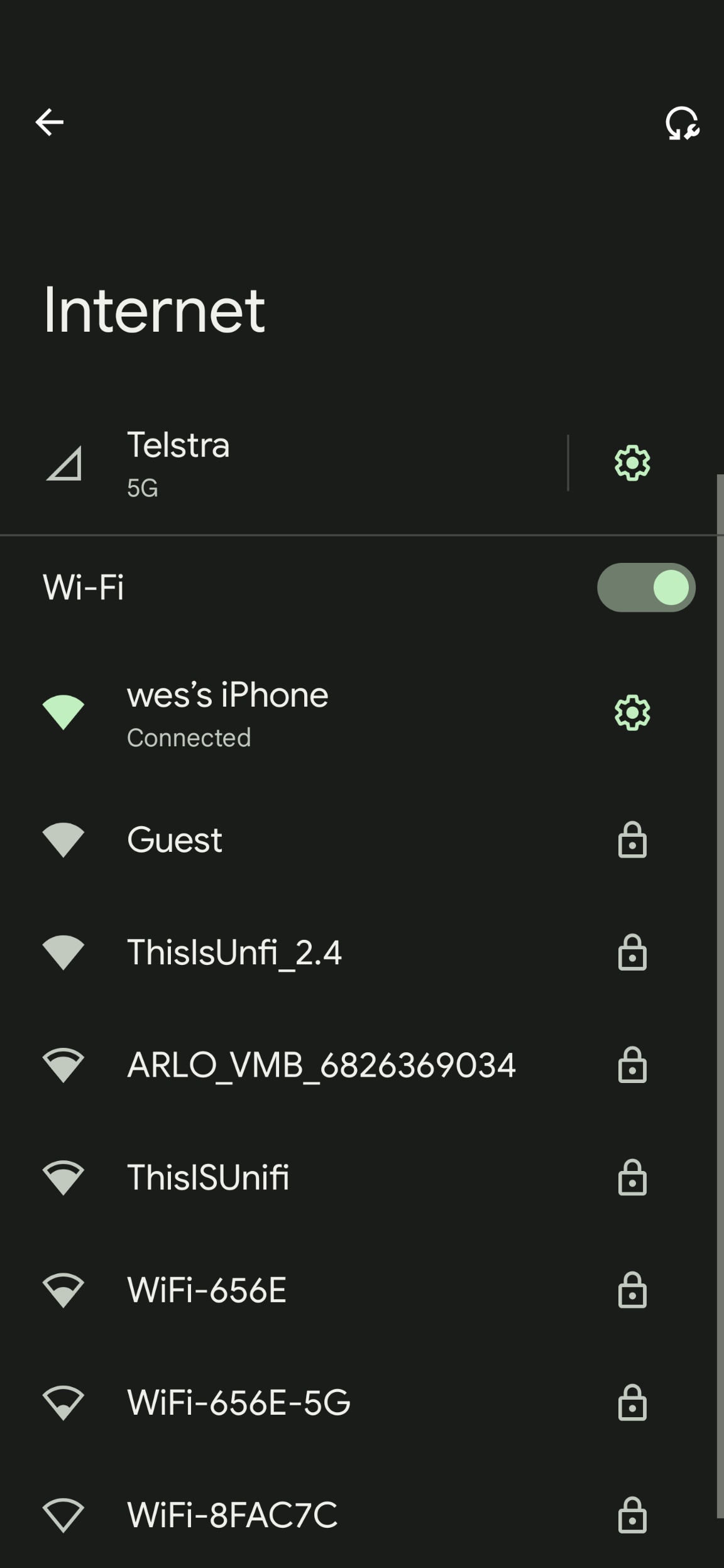Tap the reset internet icon
Viewport: 724px width, 1568px height.
click(x=683, y=123)
